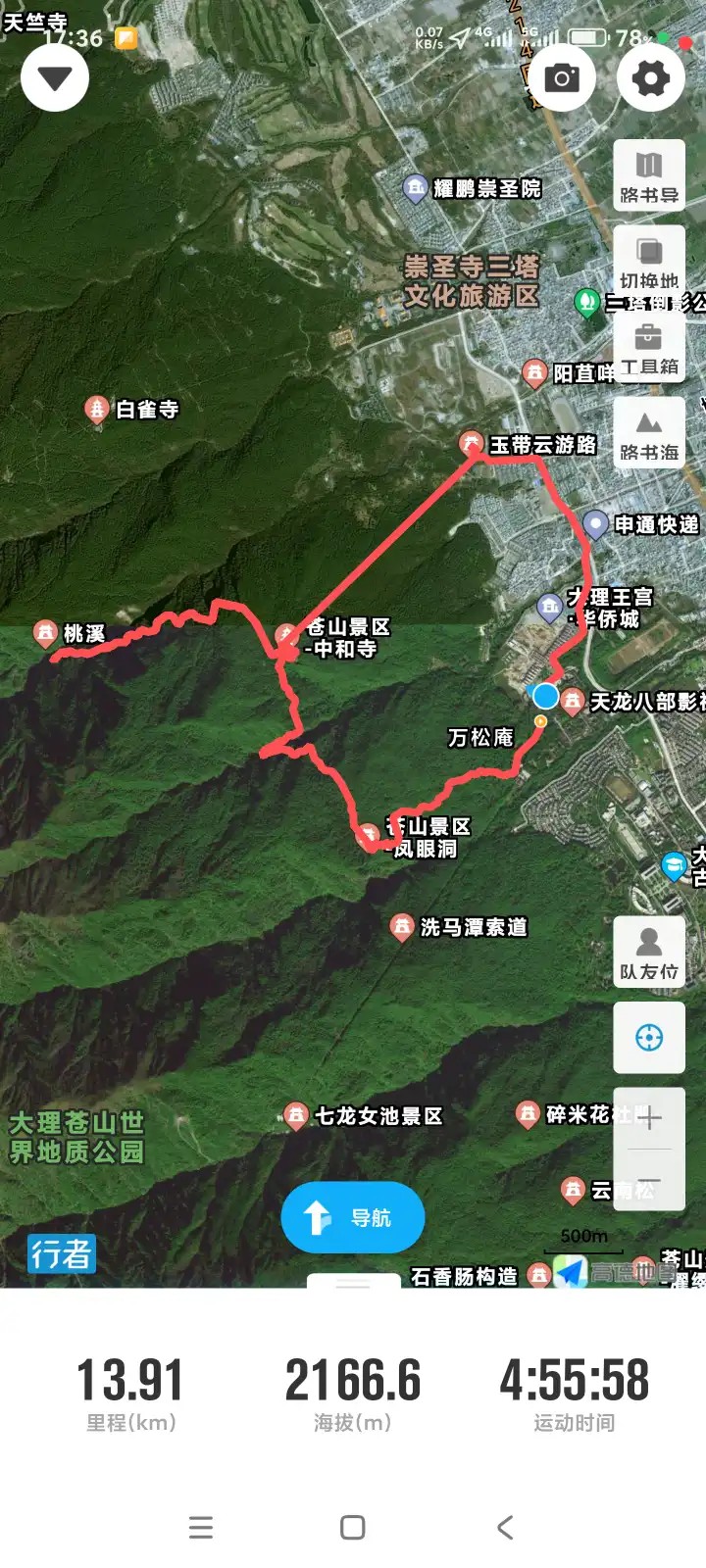Switch the map layer with 切换地
The height and width of the screenshot is (1568, 706).
(648, 263)
